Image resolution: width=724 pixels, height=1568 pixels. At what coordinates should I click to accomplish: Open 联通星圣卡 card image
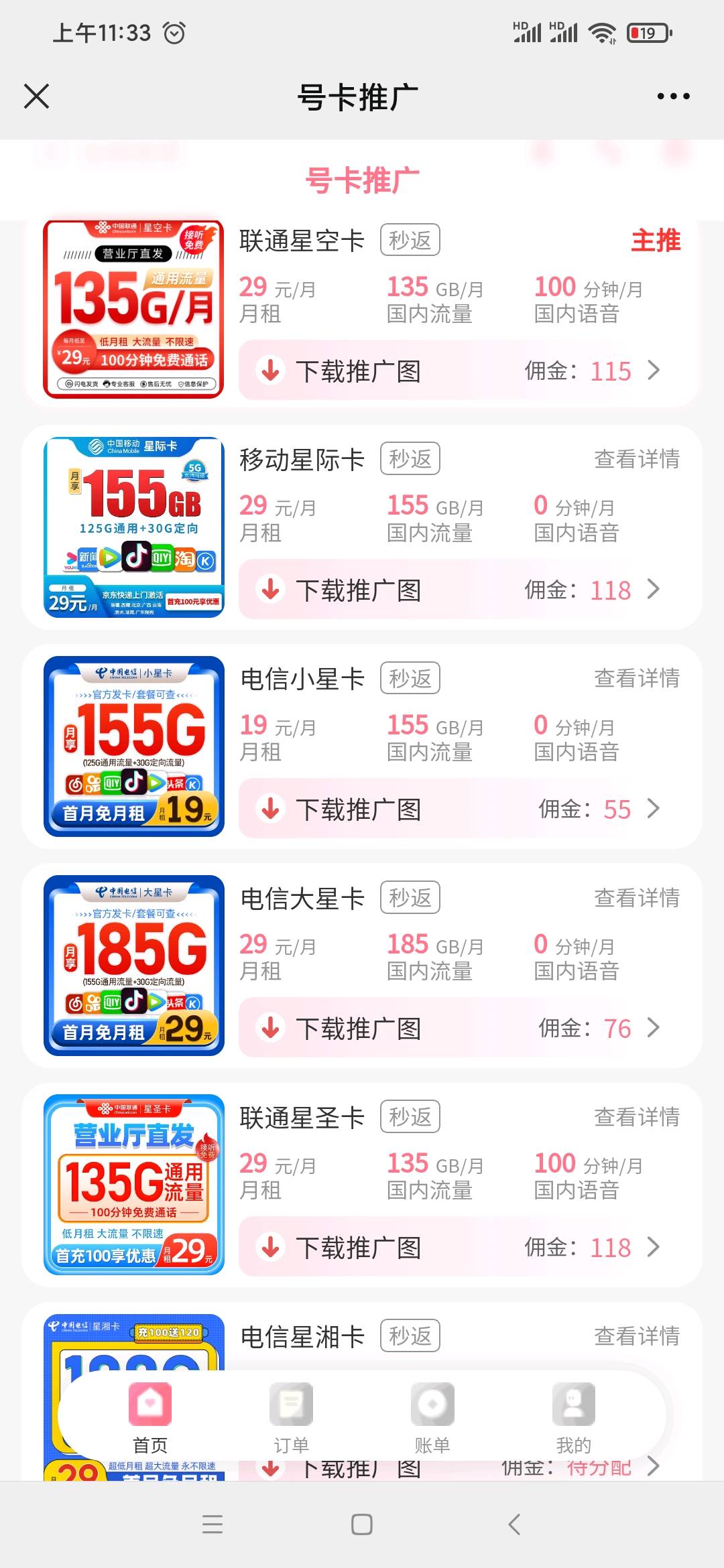133,1185
